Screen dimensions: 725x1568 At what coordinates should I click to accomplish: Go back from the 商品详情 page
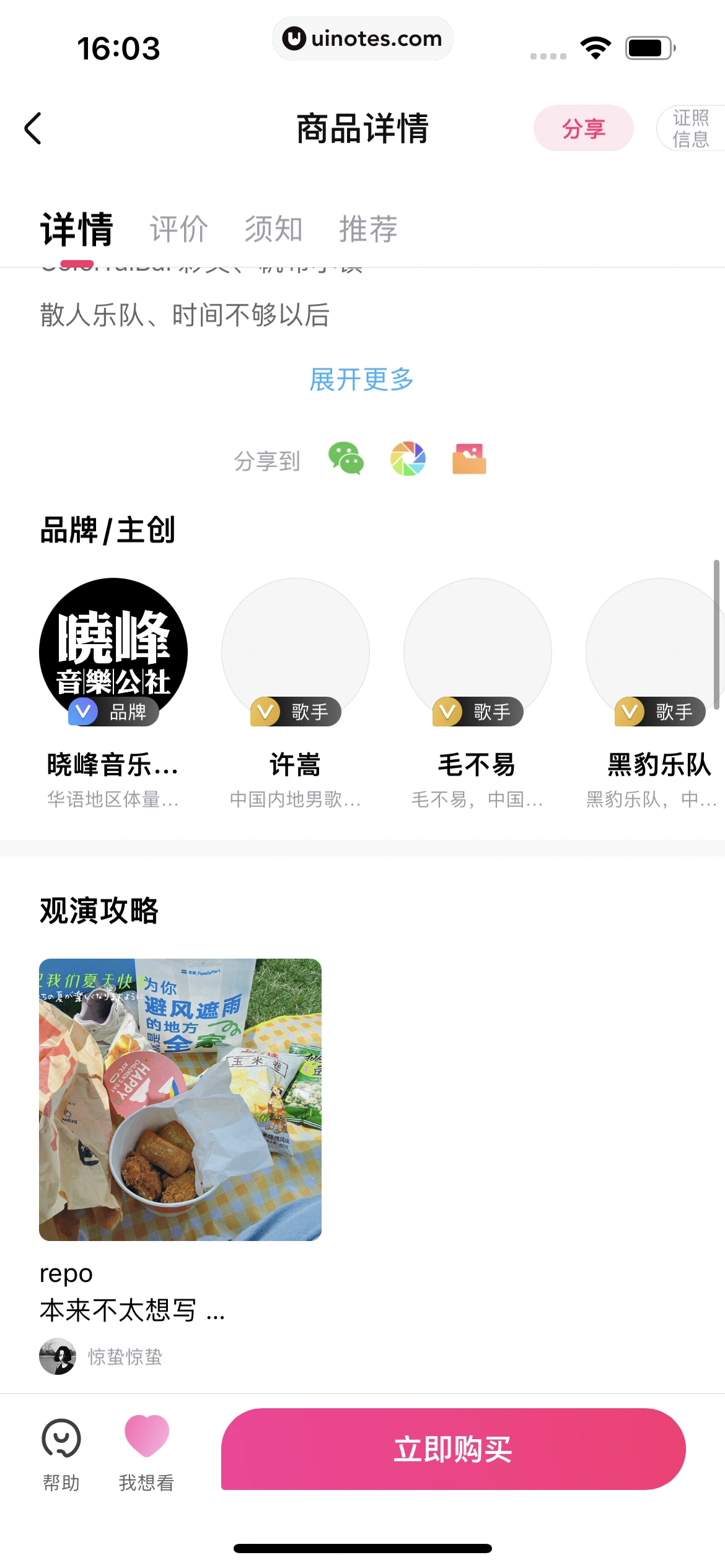(33, 128)
